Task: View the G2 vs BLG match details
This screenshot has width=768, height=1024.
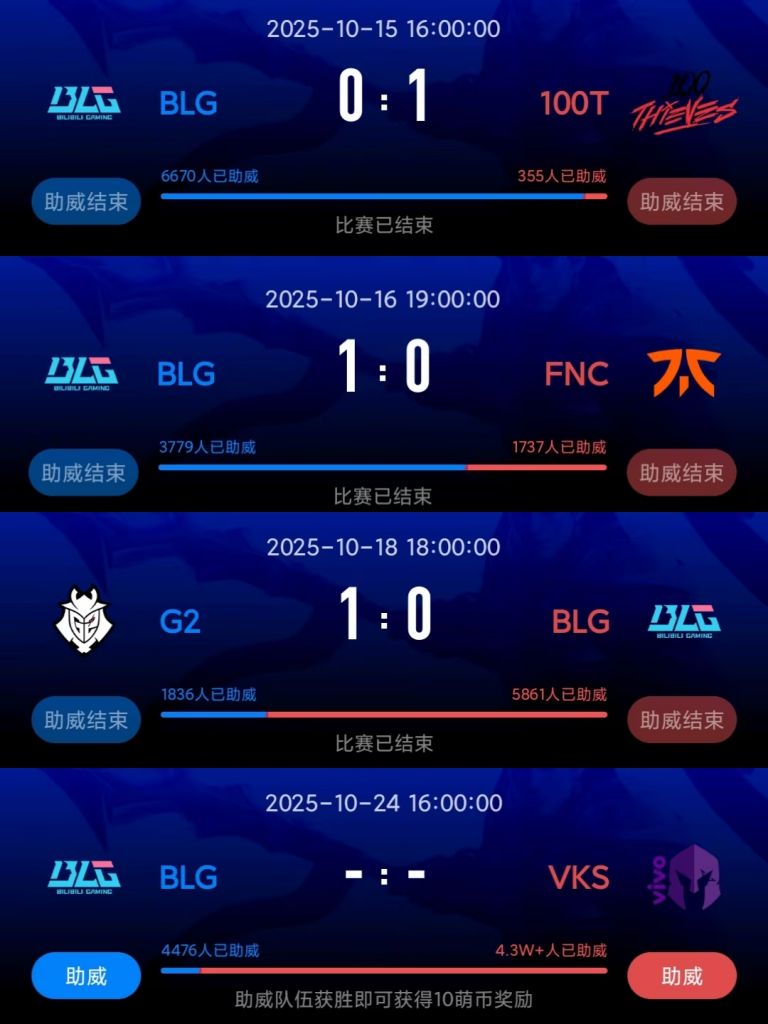Action: [384, 617]
